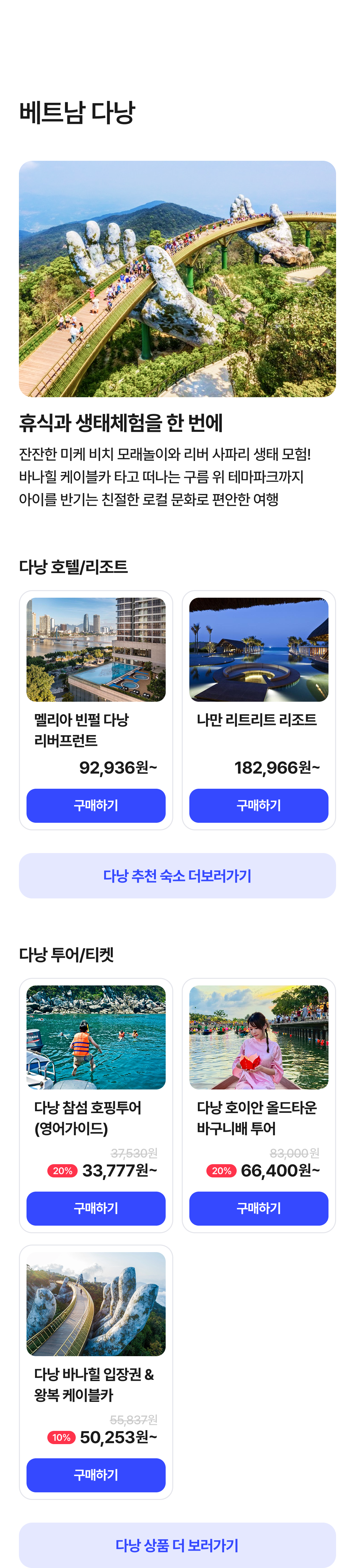Select 구매하기 for 호이안 올드타운 바구니배 투어

point(258,1208)
